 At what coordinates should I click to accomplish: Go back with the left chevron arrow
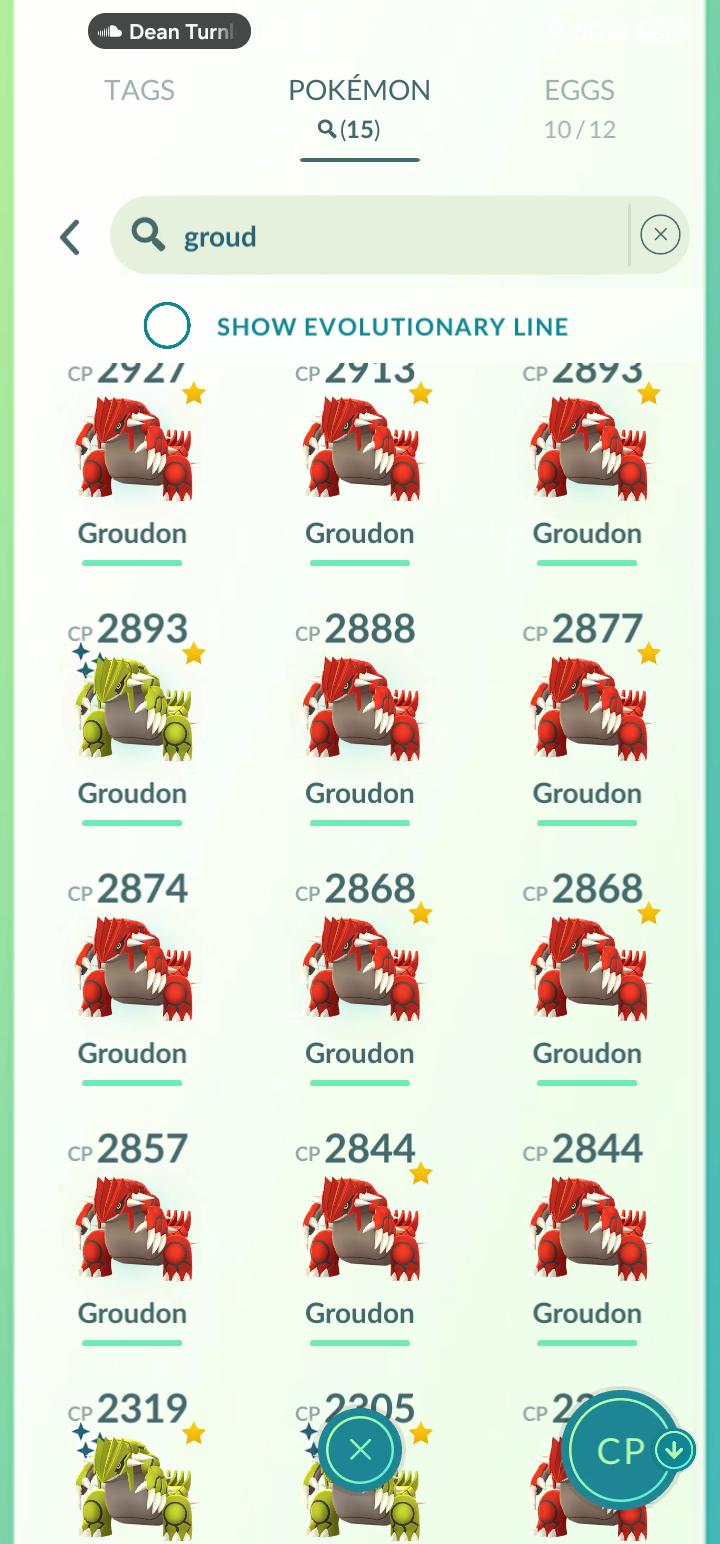(x=69, y=237)
